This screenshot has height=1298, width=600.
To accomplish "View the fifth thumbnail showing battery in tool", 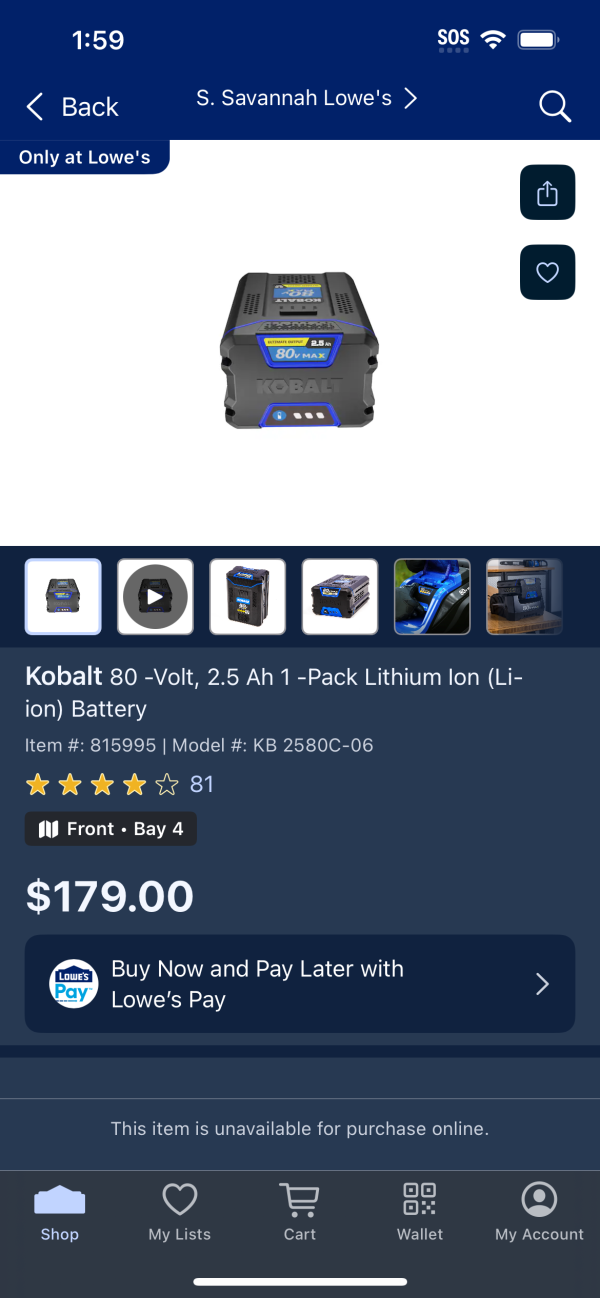I will coord(432,597).
